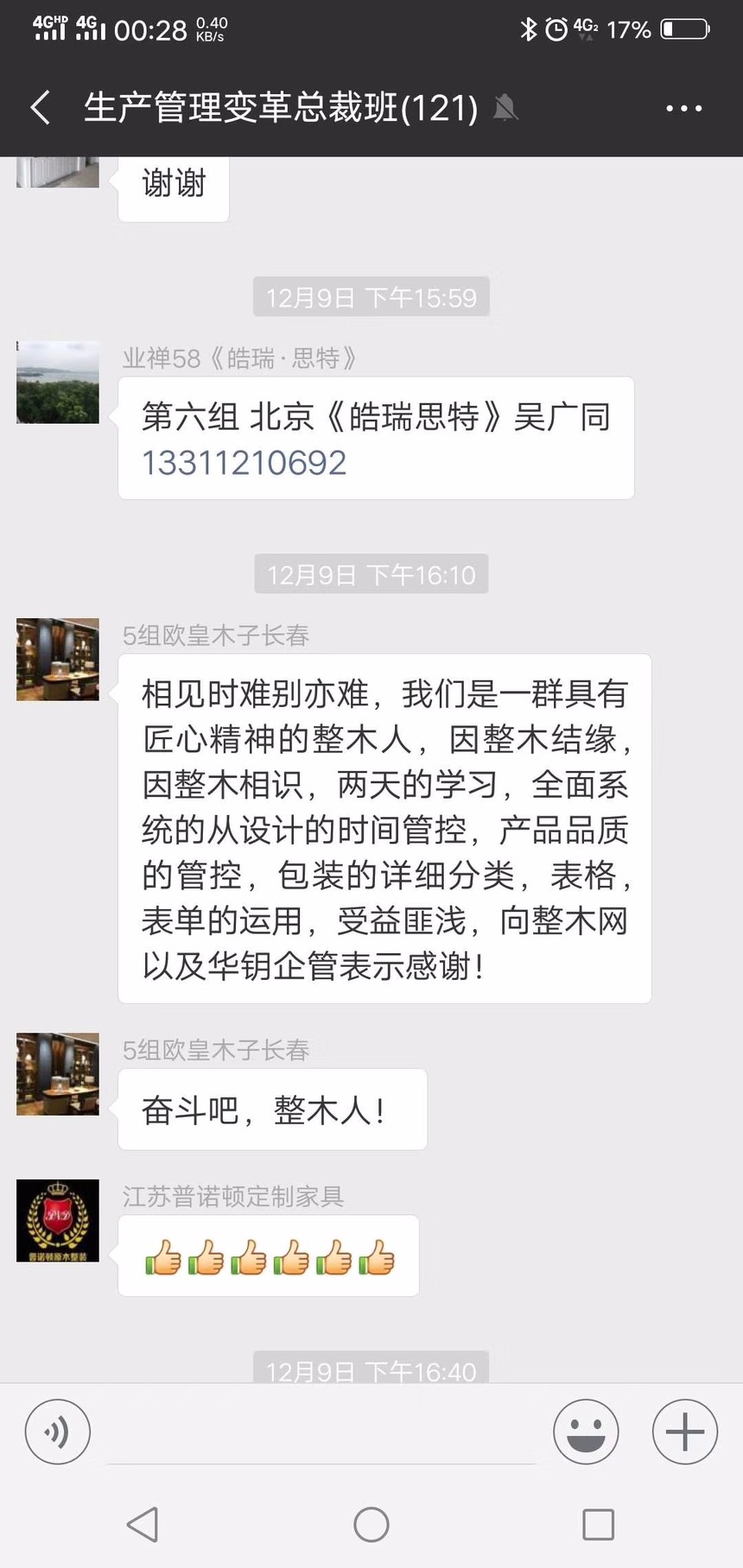Tap phone number 13311210692 link
This screenshot has width=743, height=1568.
(244, 464)
